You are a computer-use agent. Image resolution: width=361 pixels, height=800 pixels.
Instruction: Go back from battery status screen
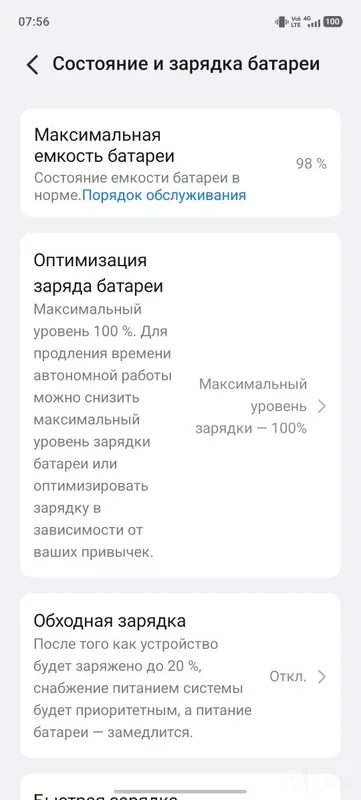[x=33, y=66]
